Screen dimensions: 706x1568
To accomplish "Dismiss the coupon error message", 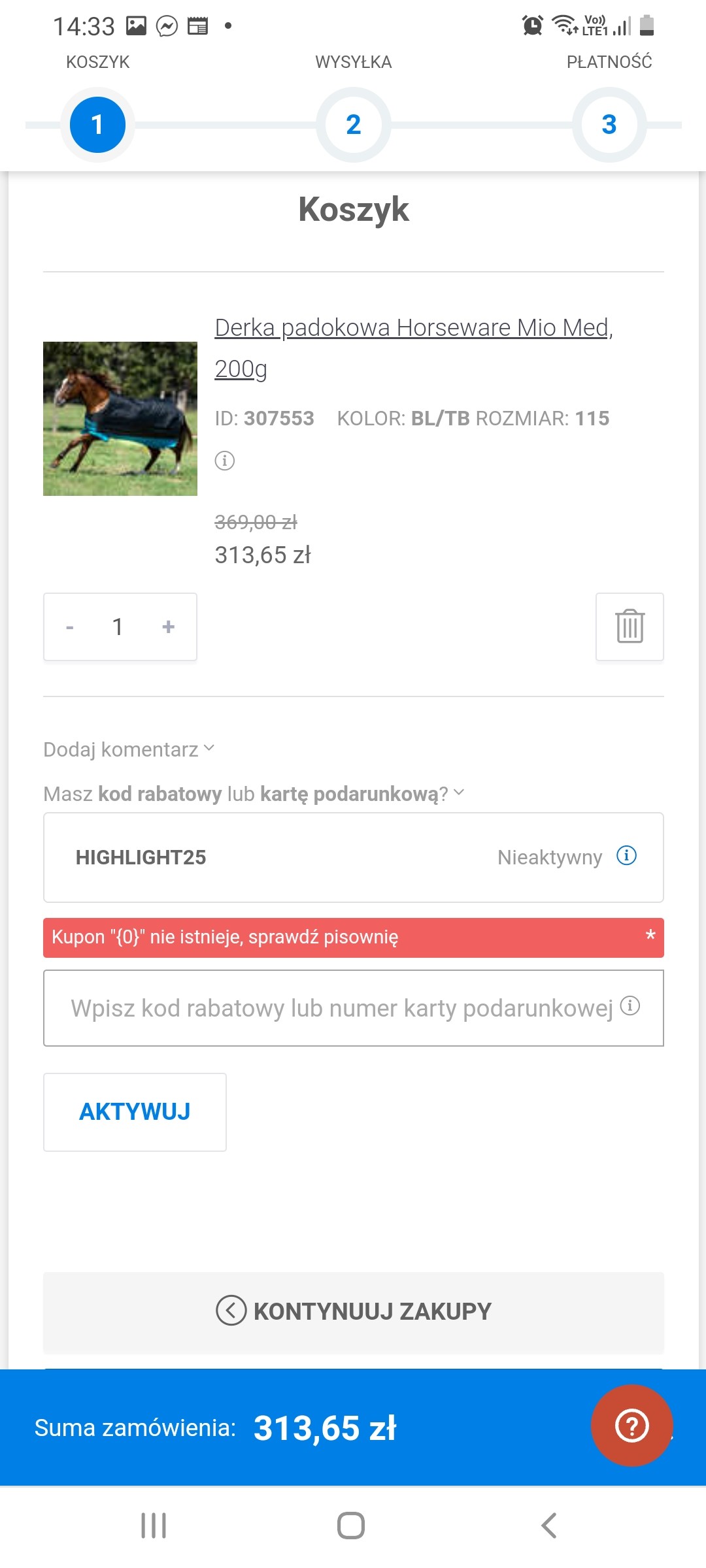I will [650, 936].
